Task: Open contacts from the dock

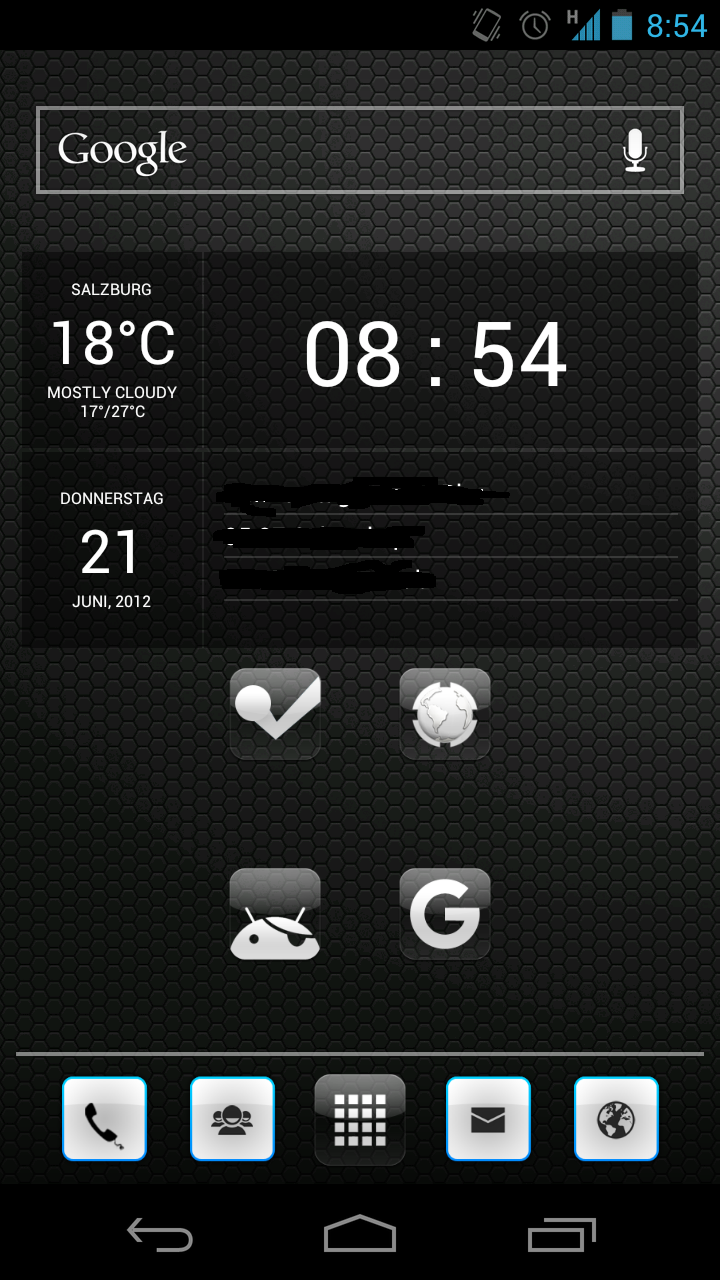Action: pyautogui.click(x=232, y=1119)
